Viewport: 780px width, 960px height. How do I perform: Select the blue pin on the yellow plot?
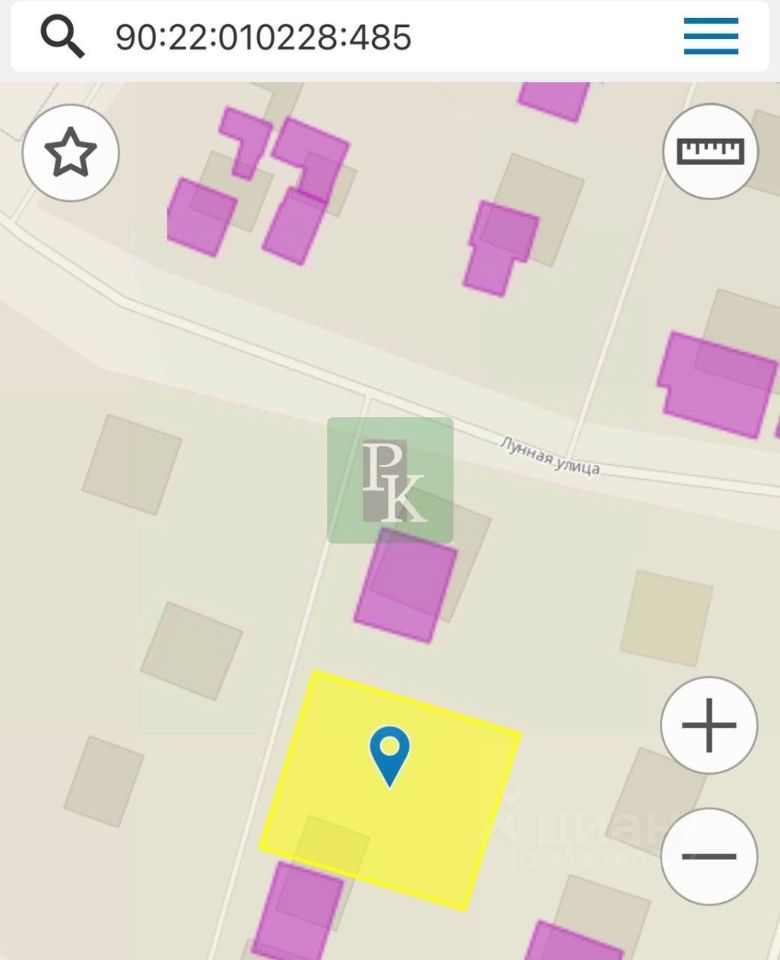tap(389, 755)
